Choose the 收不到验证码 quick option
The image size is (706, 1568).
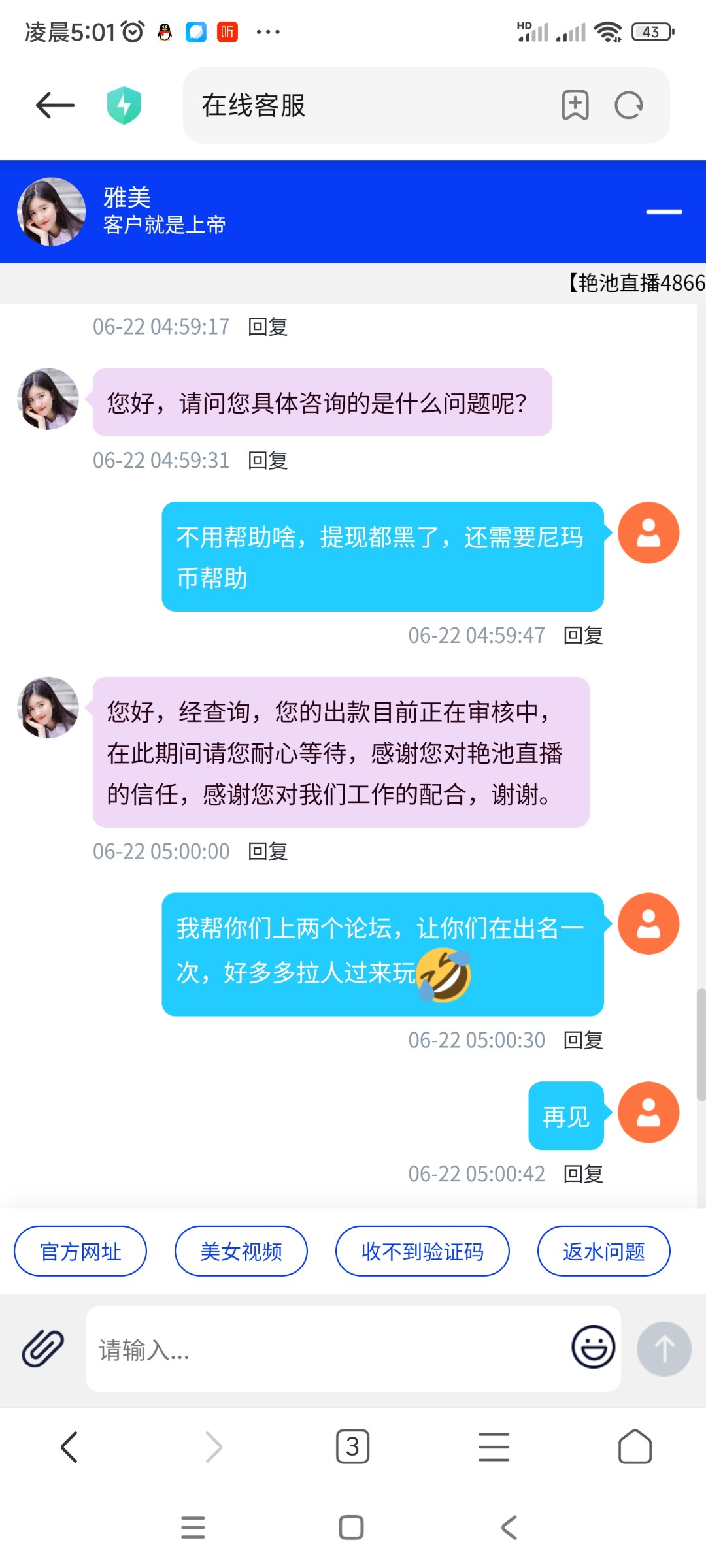(422, 1251)
